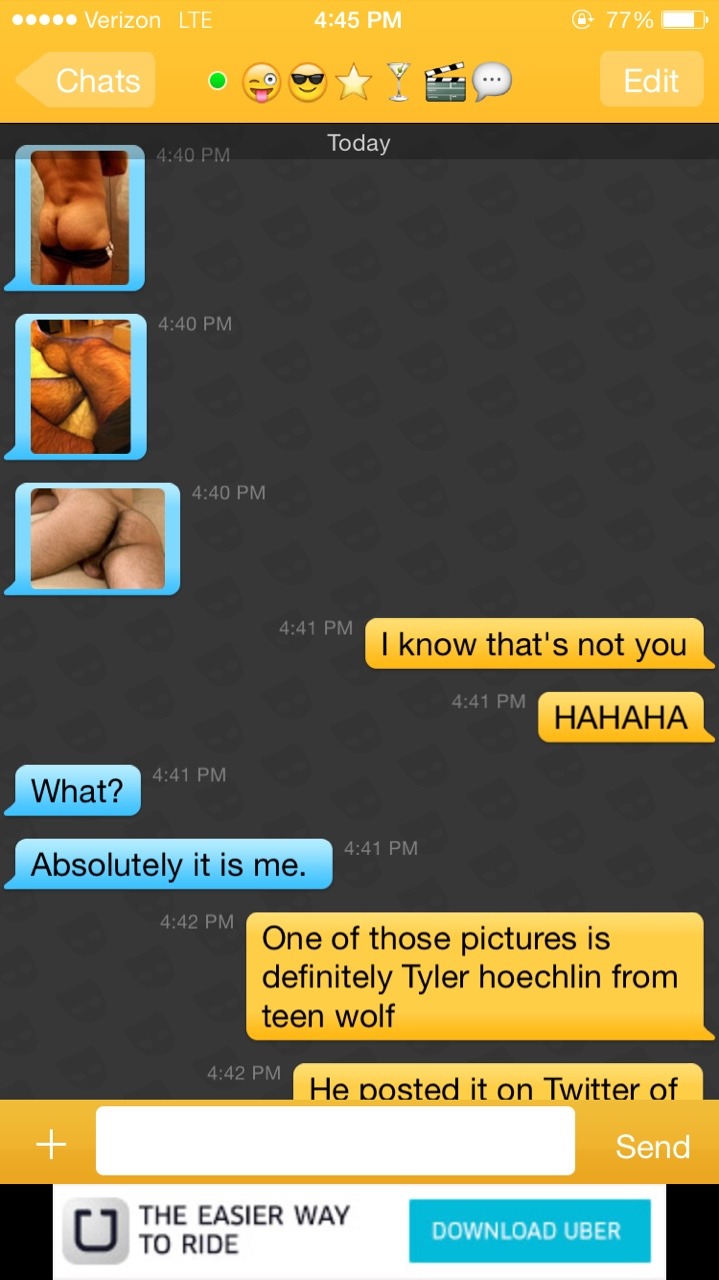Tap the plus icon to attach media
This screenshot has height=1280, width=719.
point(50,1144)
